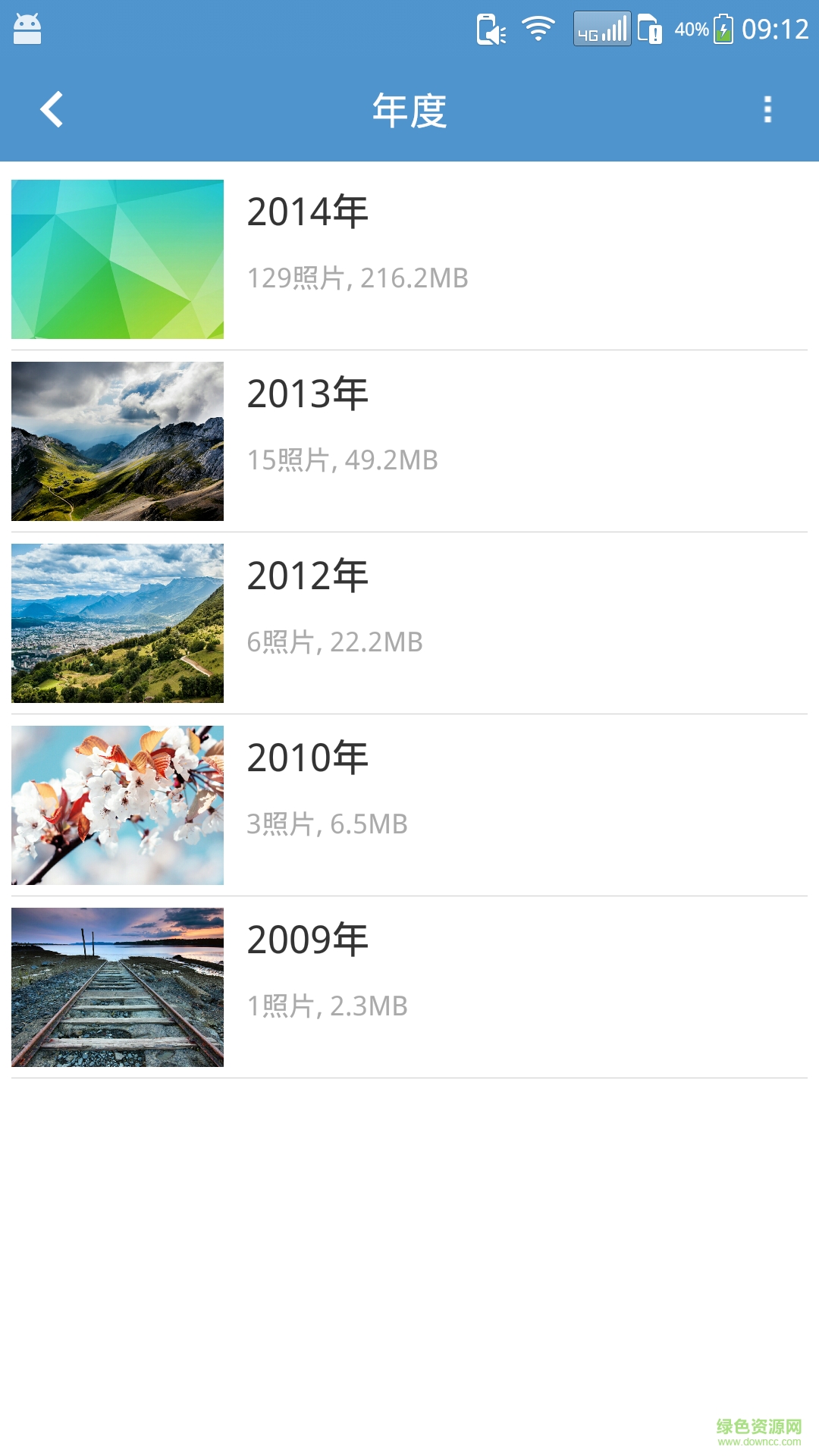The width and height of the screenshot is (819, 1456).
Task: Tap the Android notification icon
Action: tap(27, 28)
